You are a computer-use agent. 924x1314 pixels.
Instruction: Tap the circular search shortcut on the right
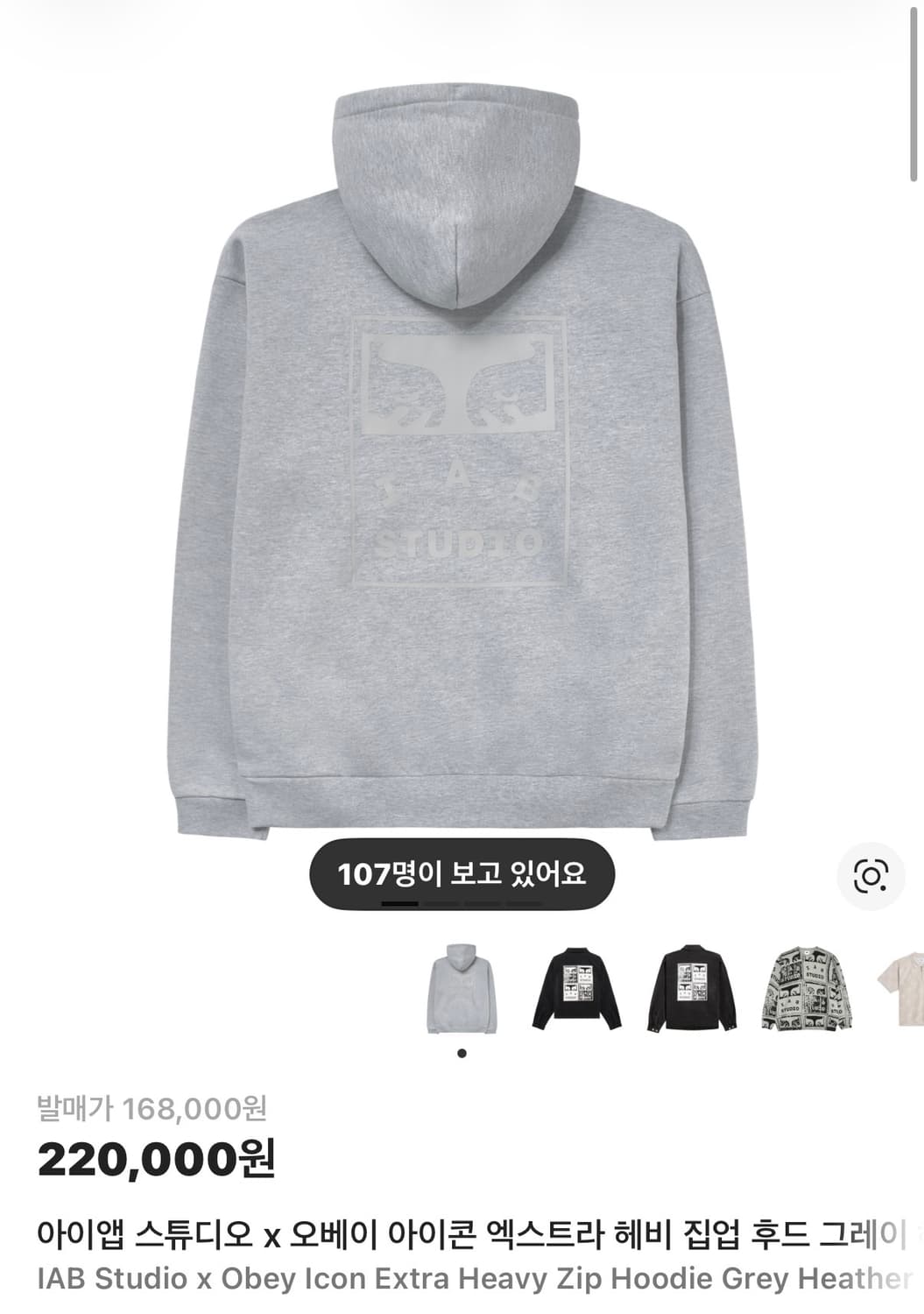[x=878, y=870]
